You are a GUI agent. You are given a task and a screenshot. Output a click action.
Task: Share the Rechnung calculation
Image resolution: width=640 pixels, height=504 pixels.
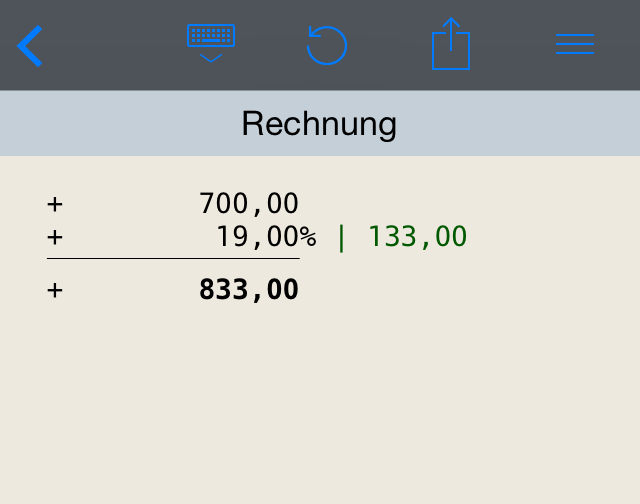click(x=451, y=45)
